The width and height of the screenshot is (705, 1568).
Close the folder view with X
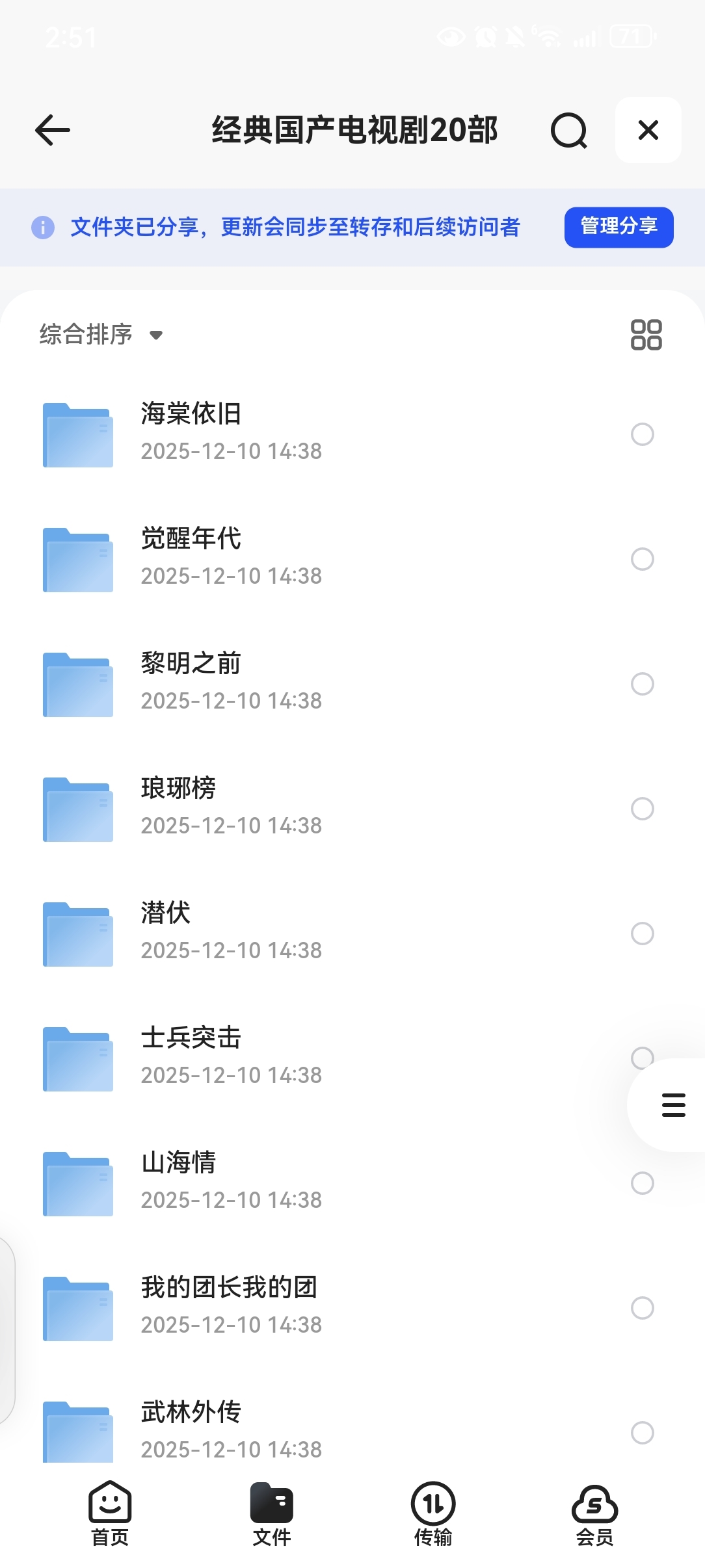(x=648, y=130)
